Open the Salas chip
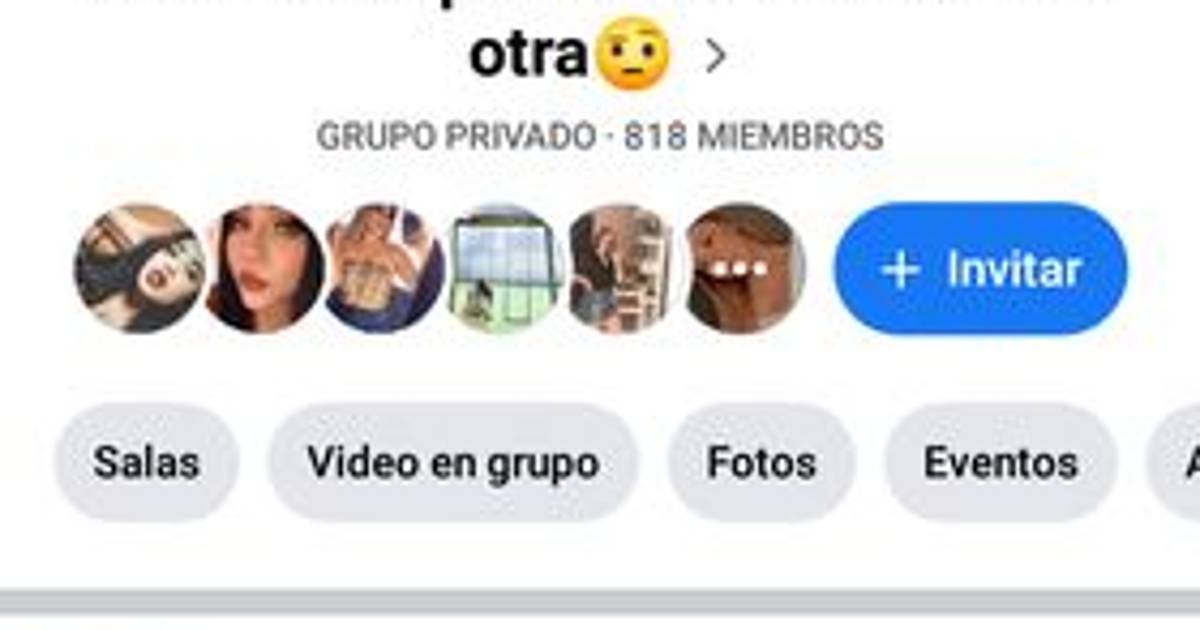This screenshot has height=630, width=1200. (x=146, y=463)
